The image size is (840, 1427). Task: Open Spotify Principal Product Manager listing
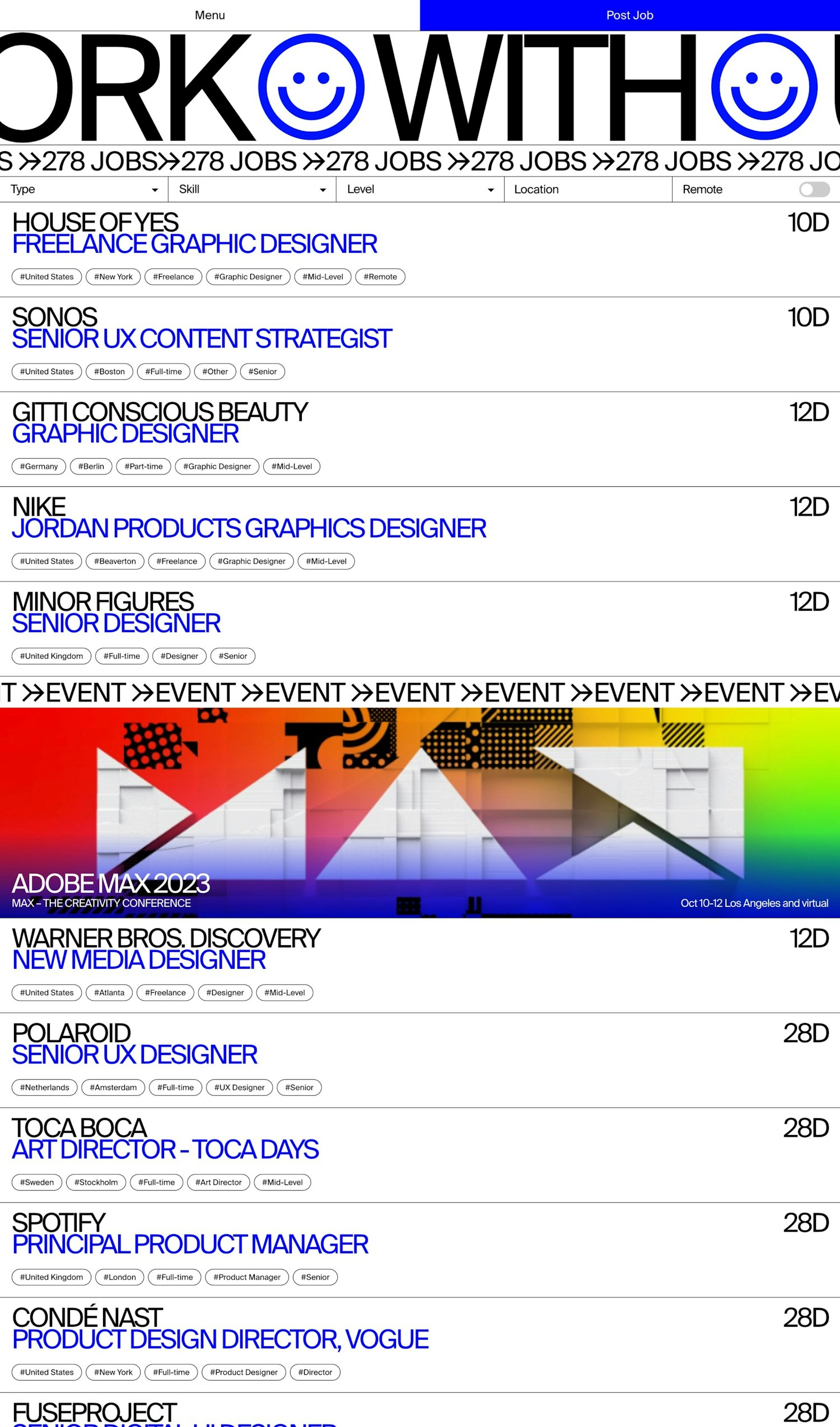(x=190, y=1244)
